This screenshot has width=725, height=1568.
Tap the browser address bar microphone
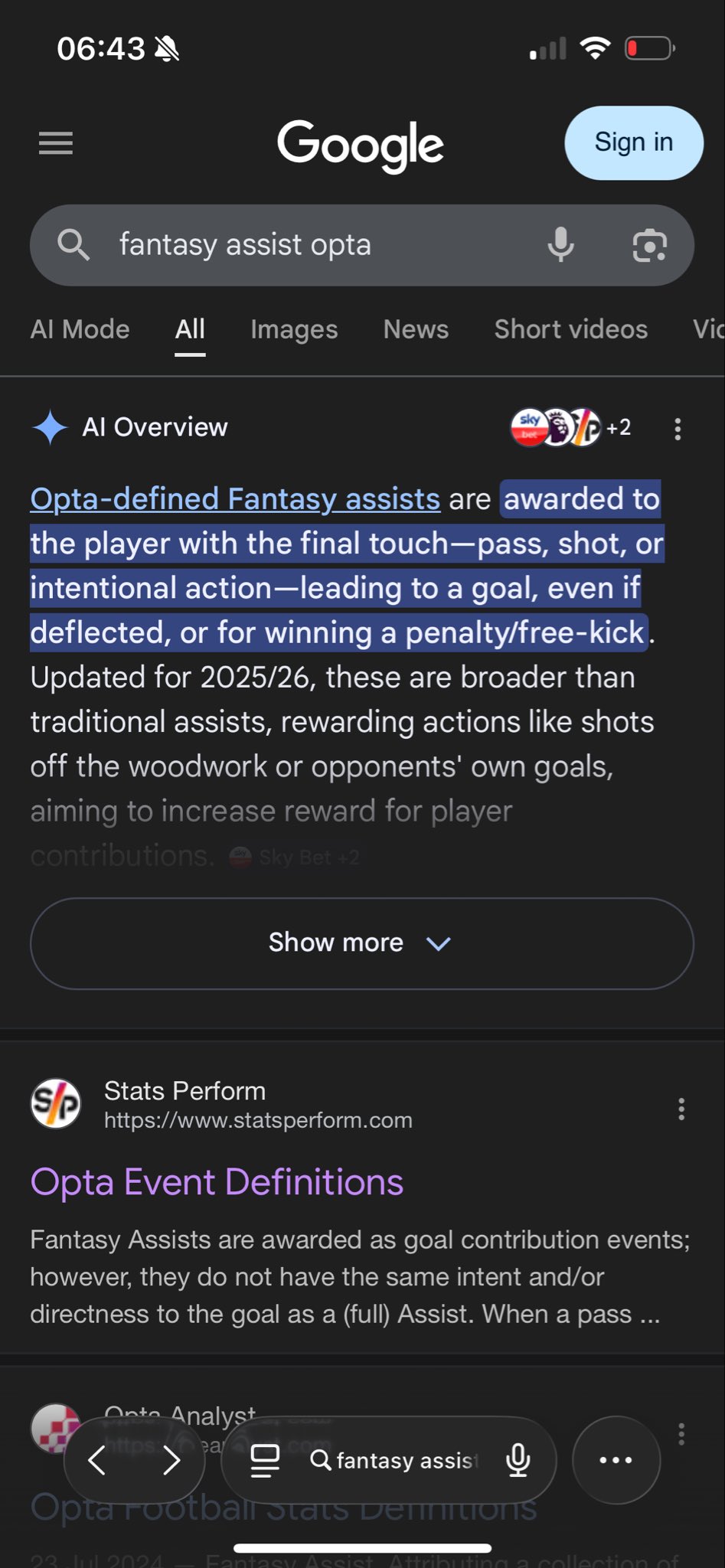click(x=518, y=1460)
